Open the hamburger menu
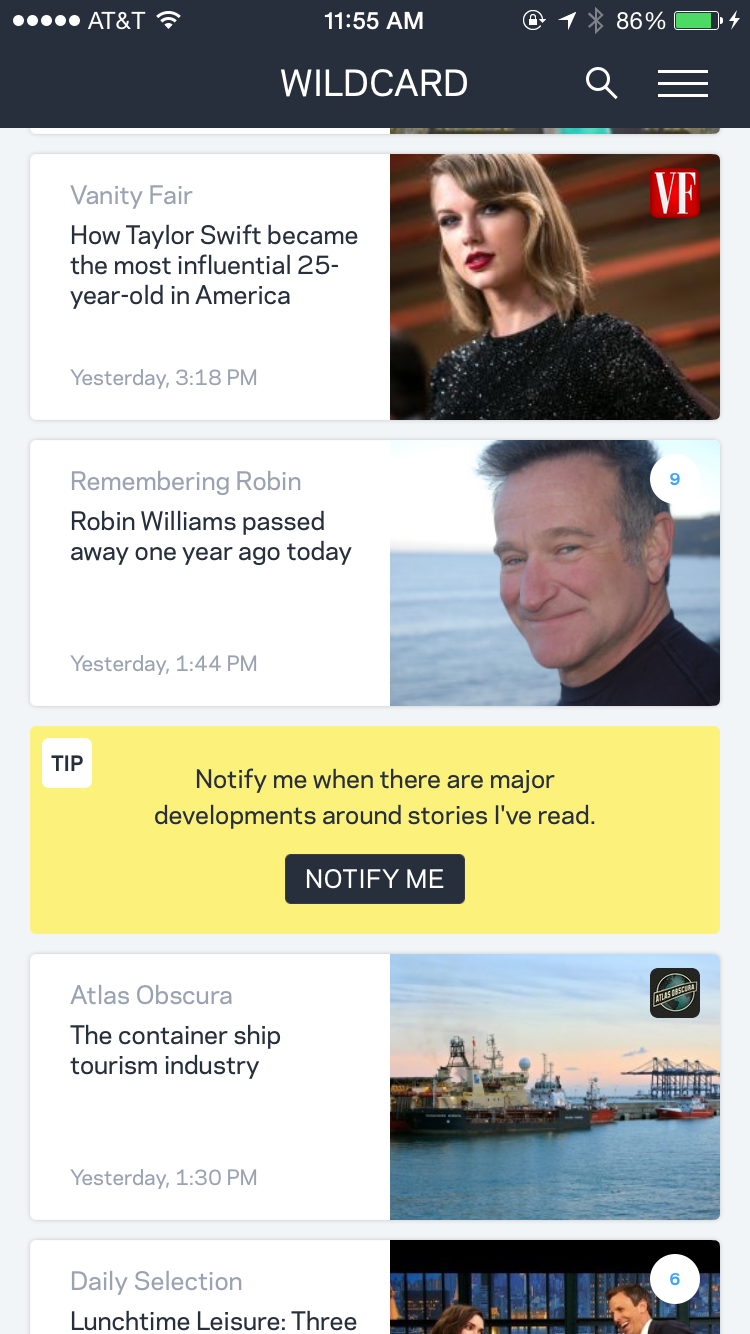The image size is (750, 1334). [683, 83]
